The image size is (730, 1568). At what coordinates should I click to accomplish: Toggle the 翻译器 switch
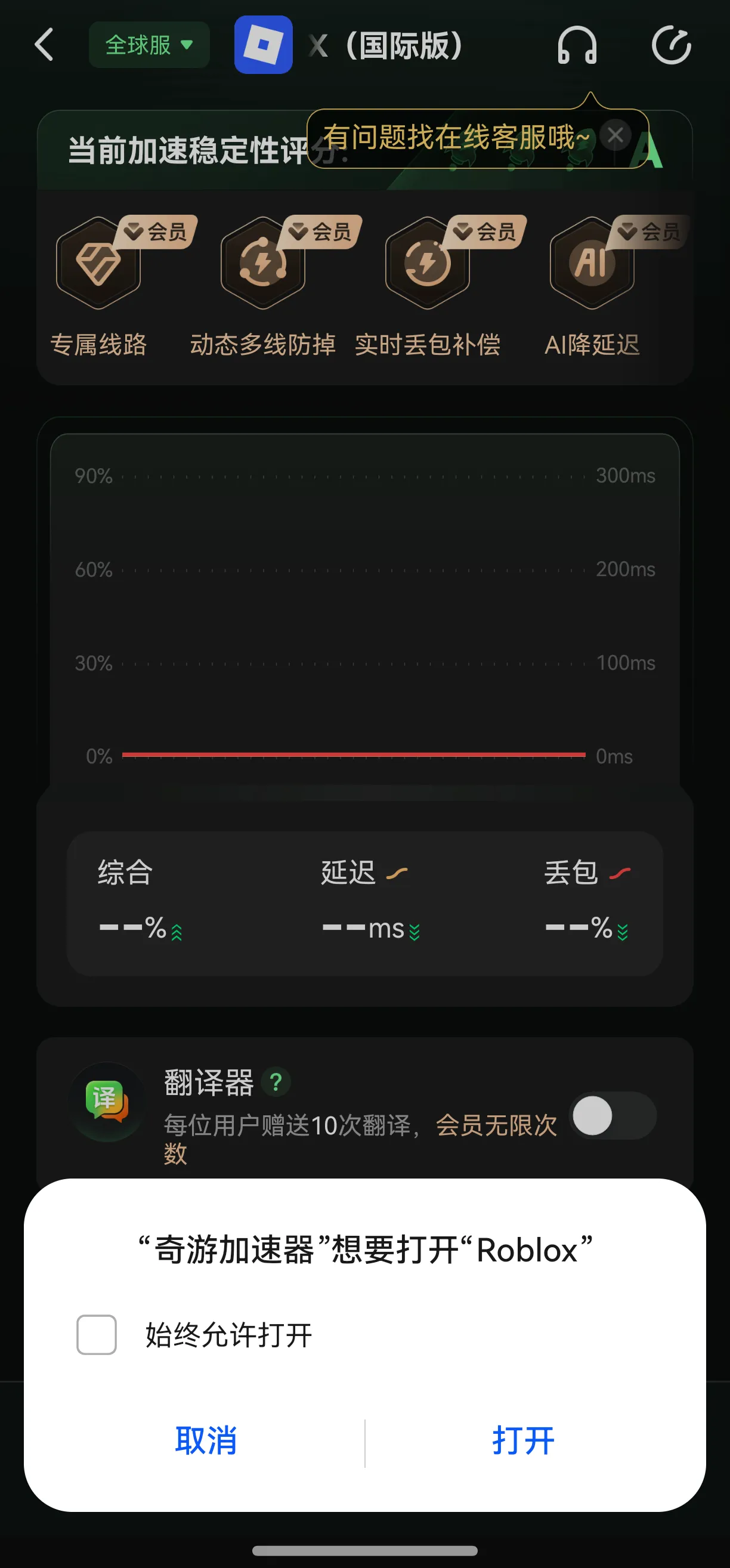click(x=613, y=1115)
